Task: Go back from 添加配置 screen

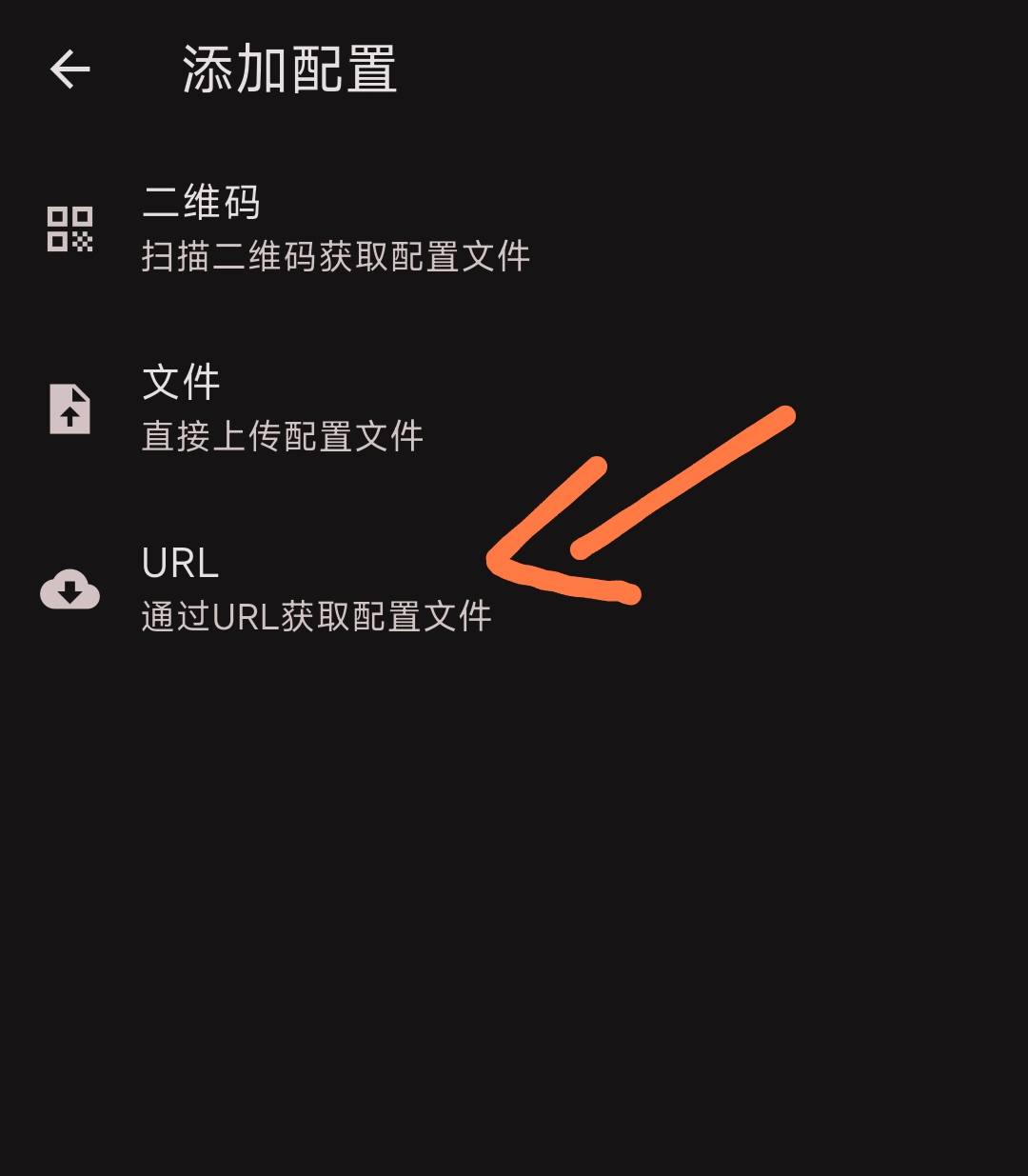Action: pyautogui.click(x=69, y=70)
